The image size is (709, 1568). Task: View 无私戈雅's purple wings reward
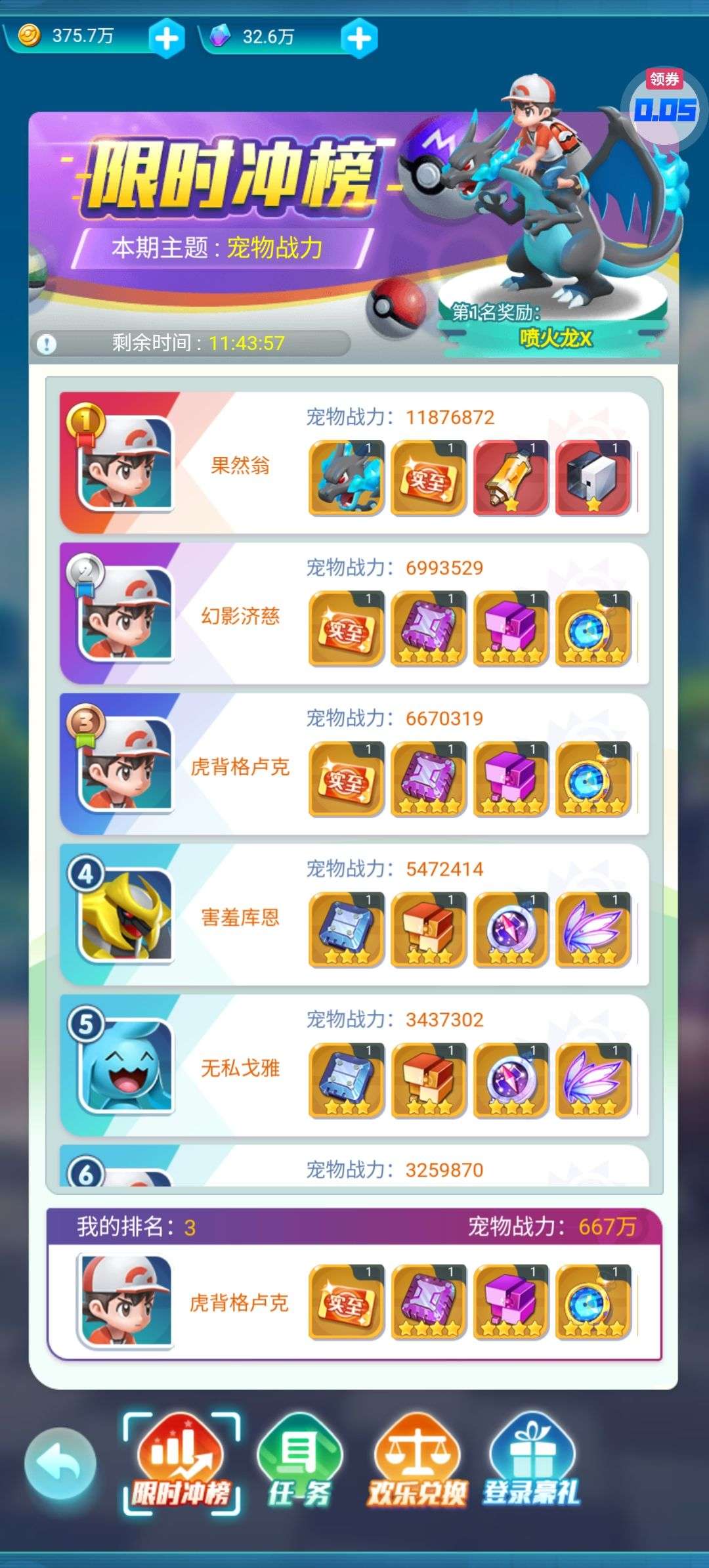click(593, 1080)
